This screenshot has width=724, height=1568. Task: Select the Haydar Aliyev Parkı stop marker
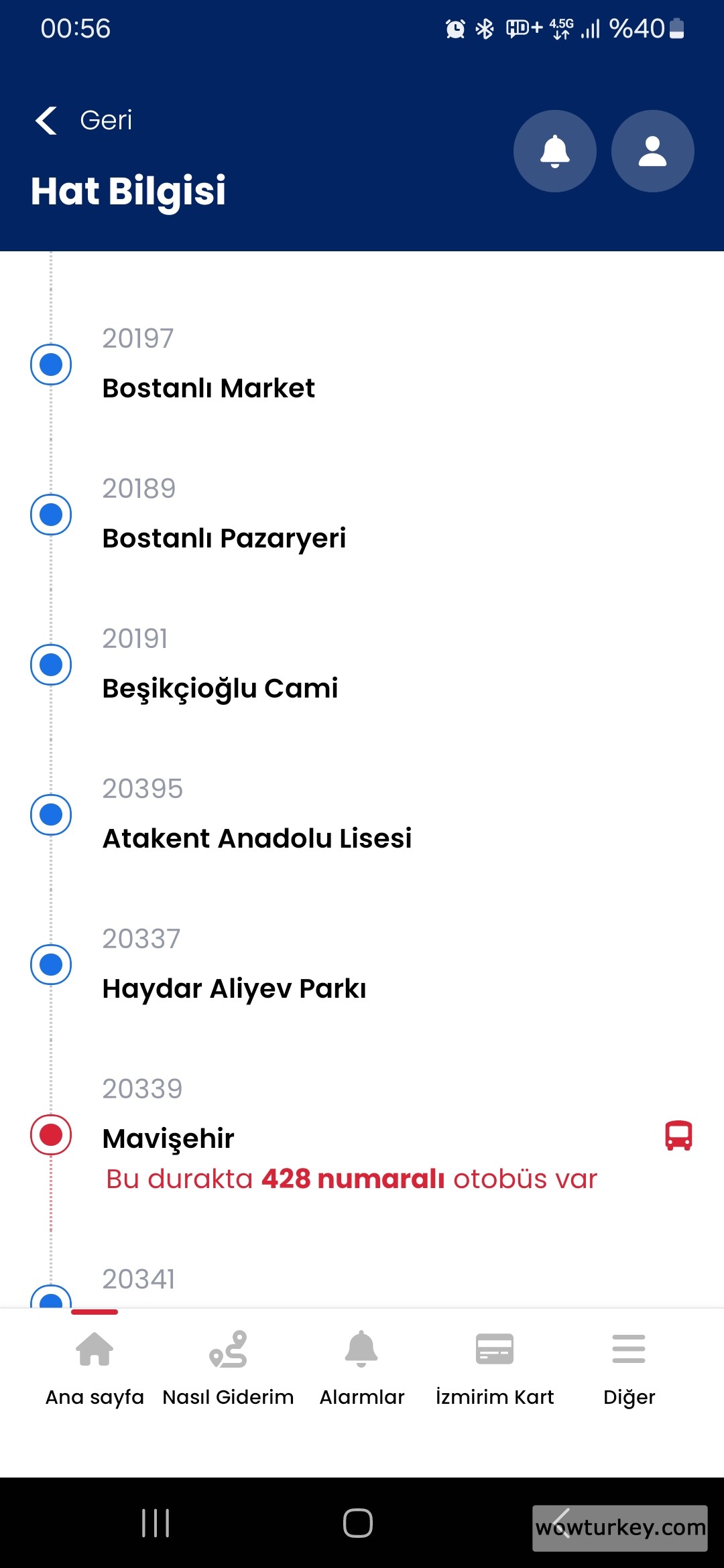(50, 965)
